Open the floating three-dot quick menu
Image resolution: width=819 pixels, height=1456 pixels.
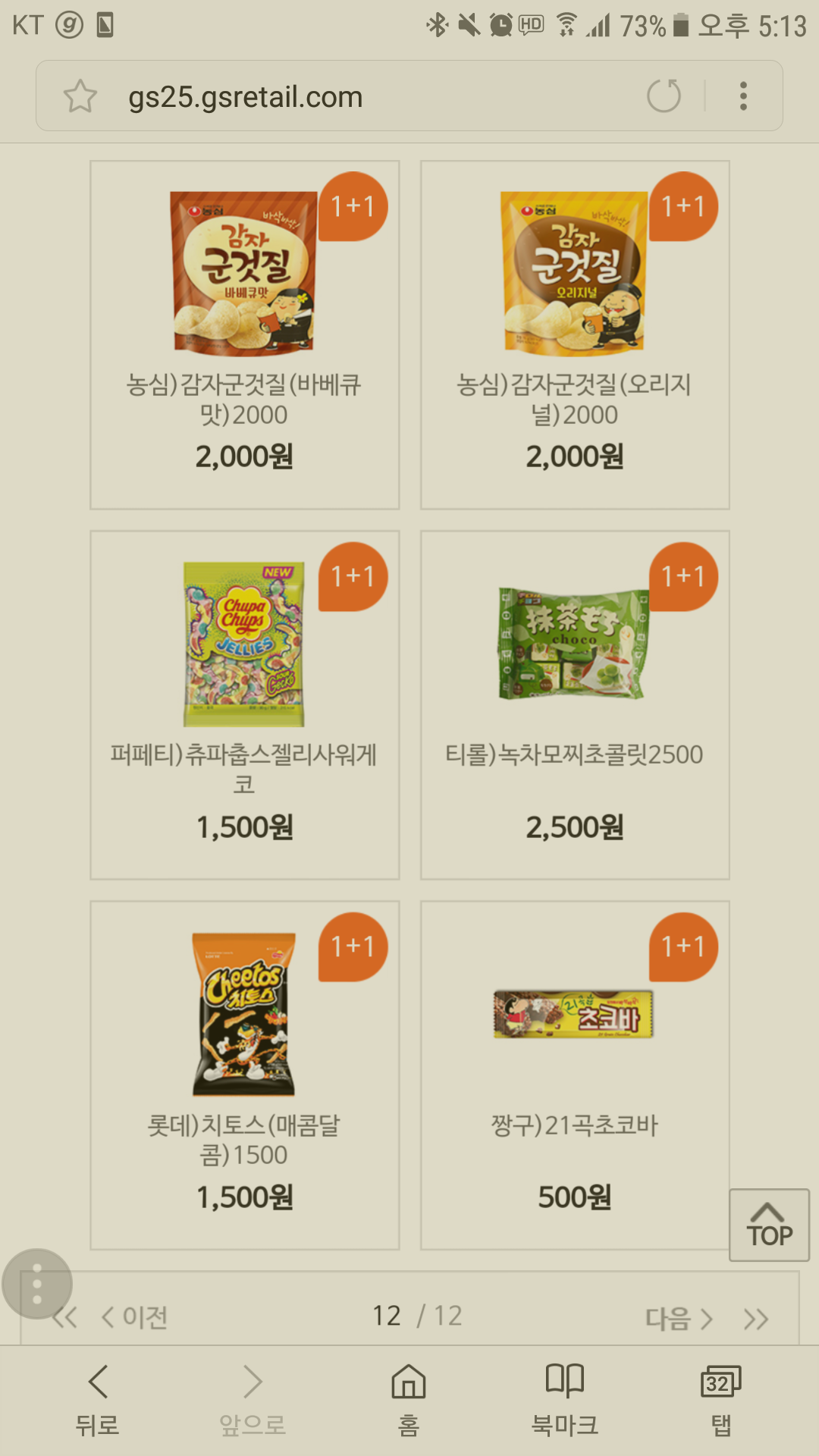(36, 1284)
